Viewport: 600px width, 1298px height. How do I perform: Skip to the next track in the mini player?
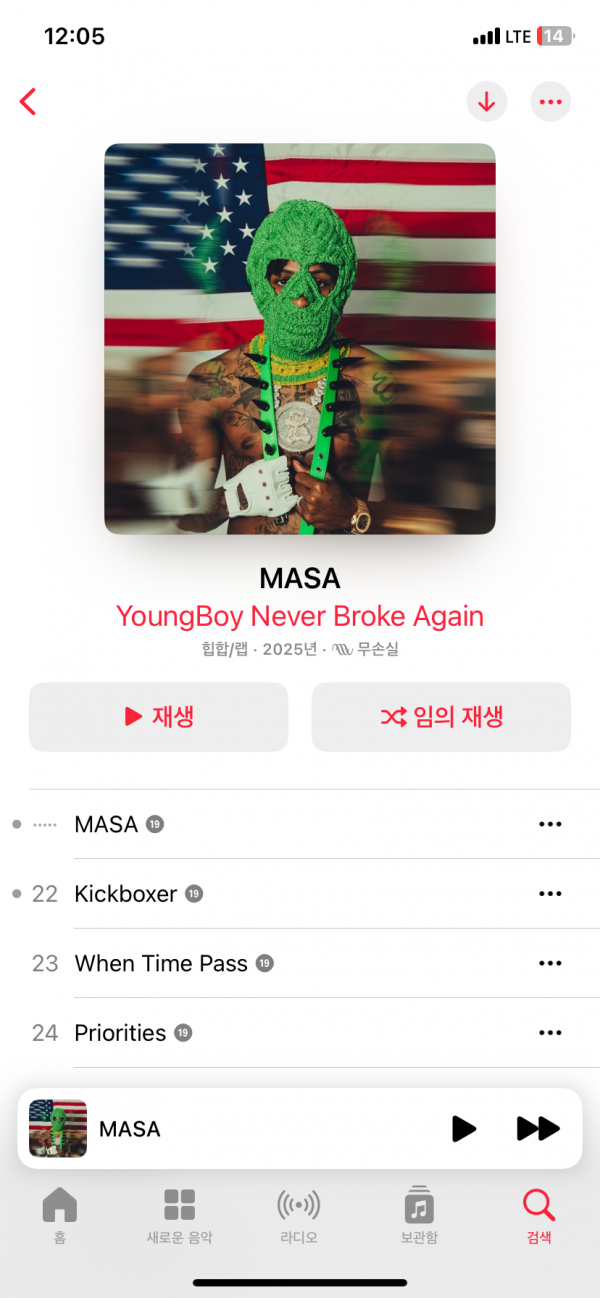tap(537, 1128)
